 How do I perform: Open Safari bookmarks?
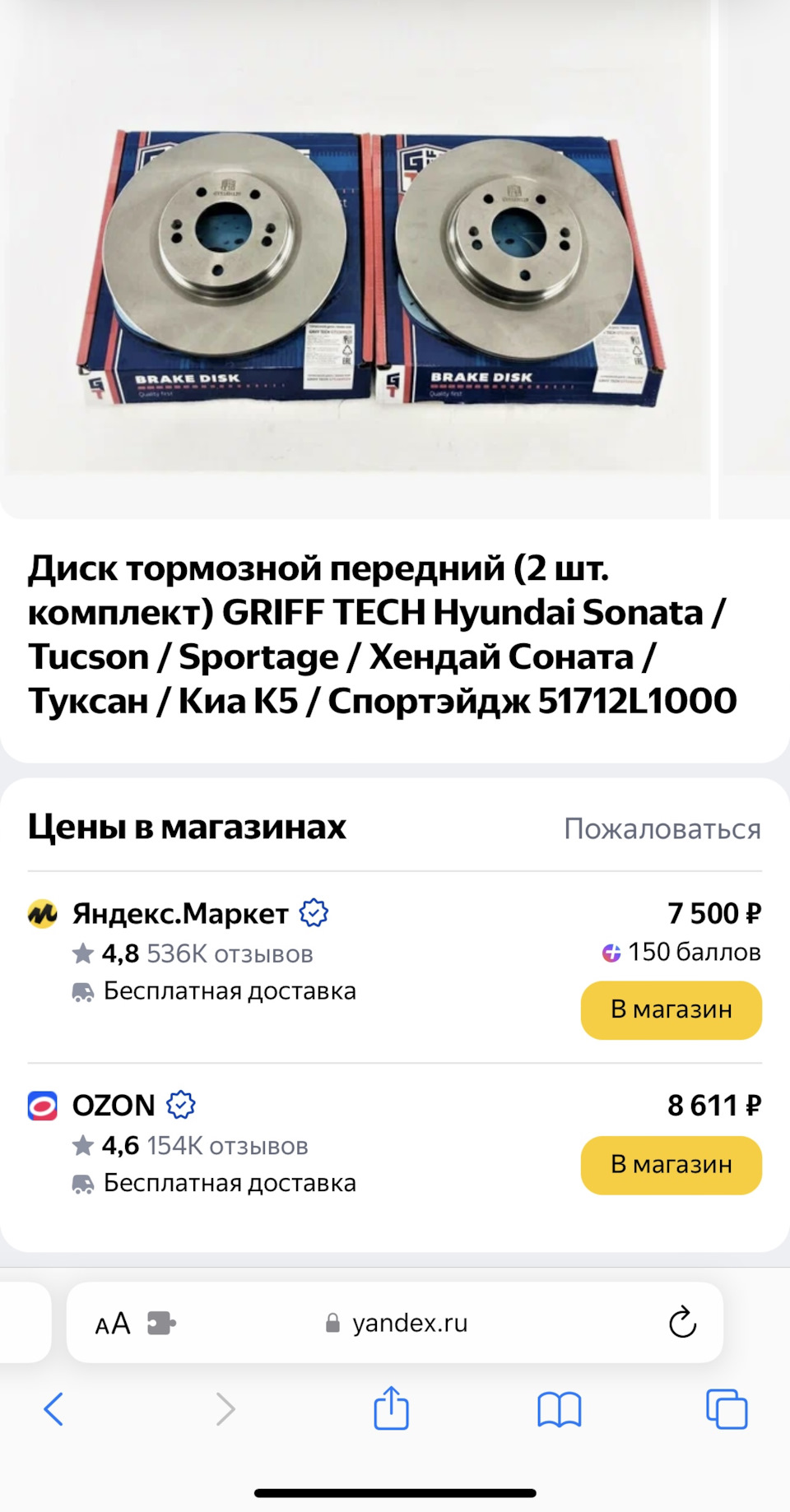(559, 1409)
